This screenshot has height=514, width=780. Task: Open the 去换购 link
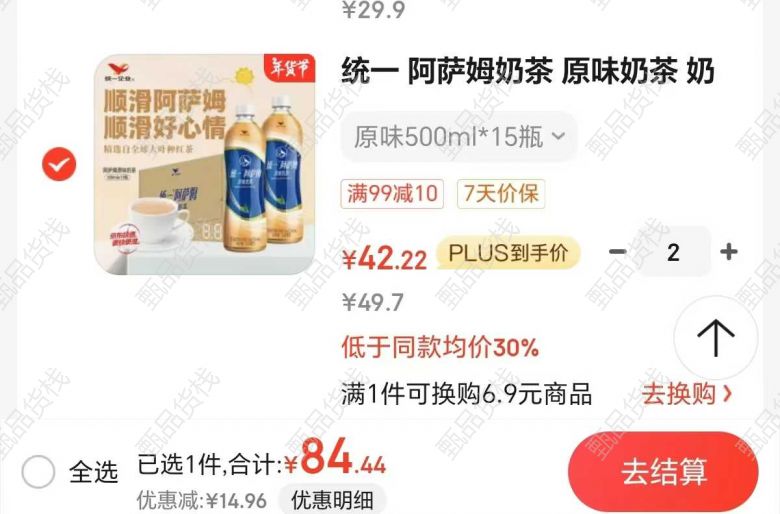coord(686,393)
